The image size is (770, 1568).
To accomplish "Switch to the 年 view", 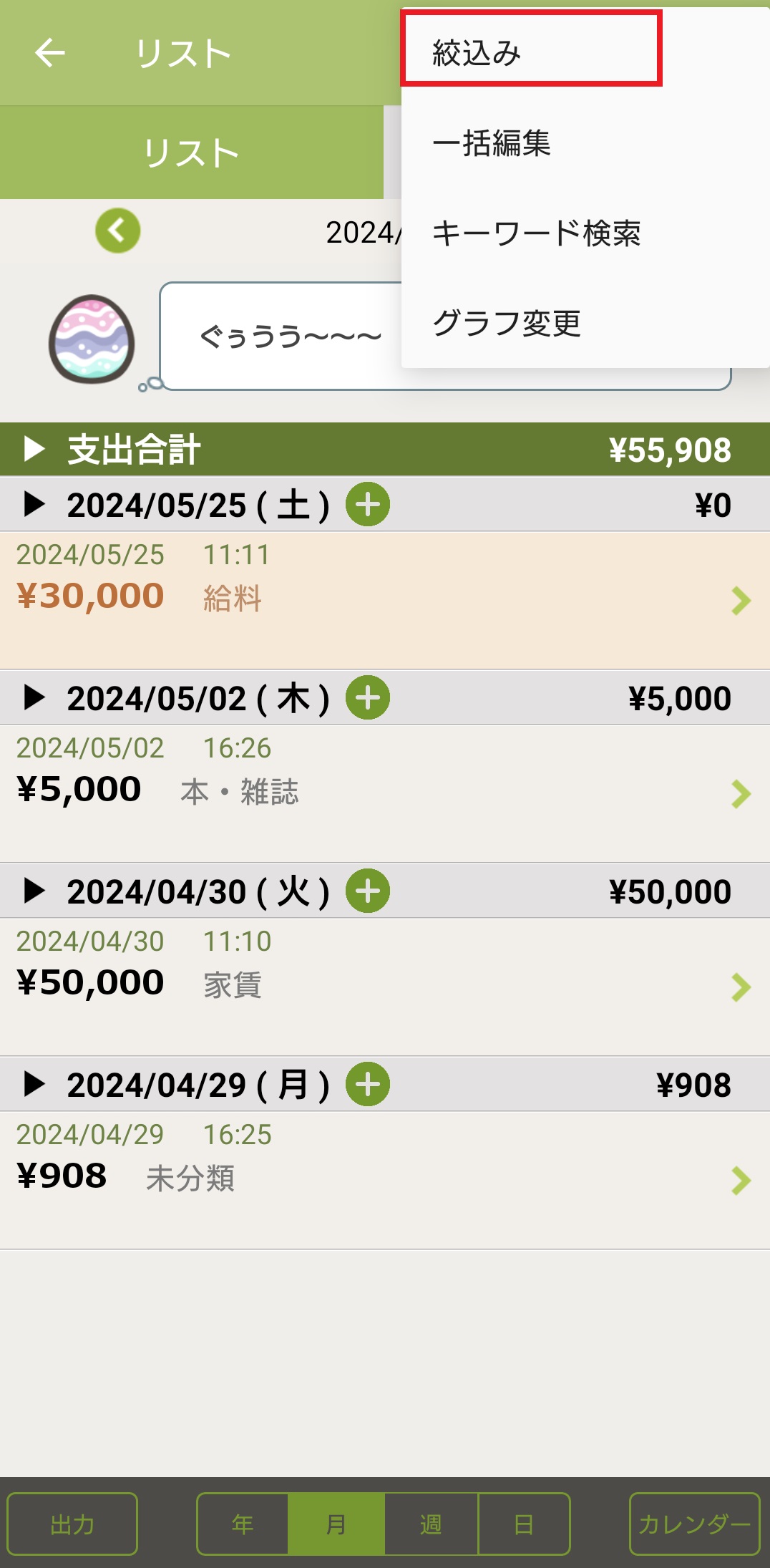I will point(243,1524).
